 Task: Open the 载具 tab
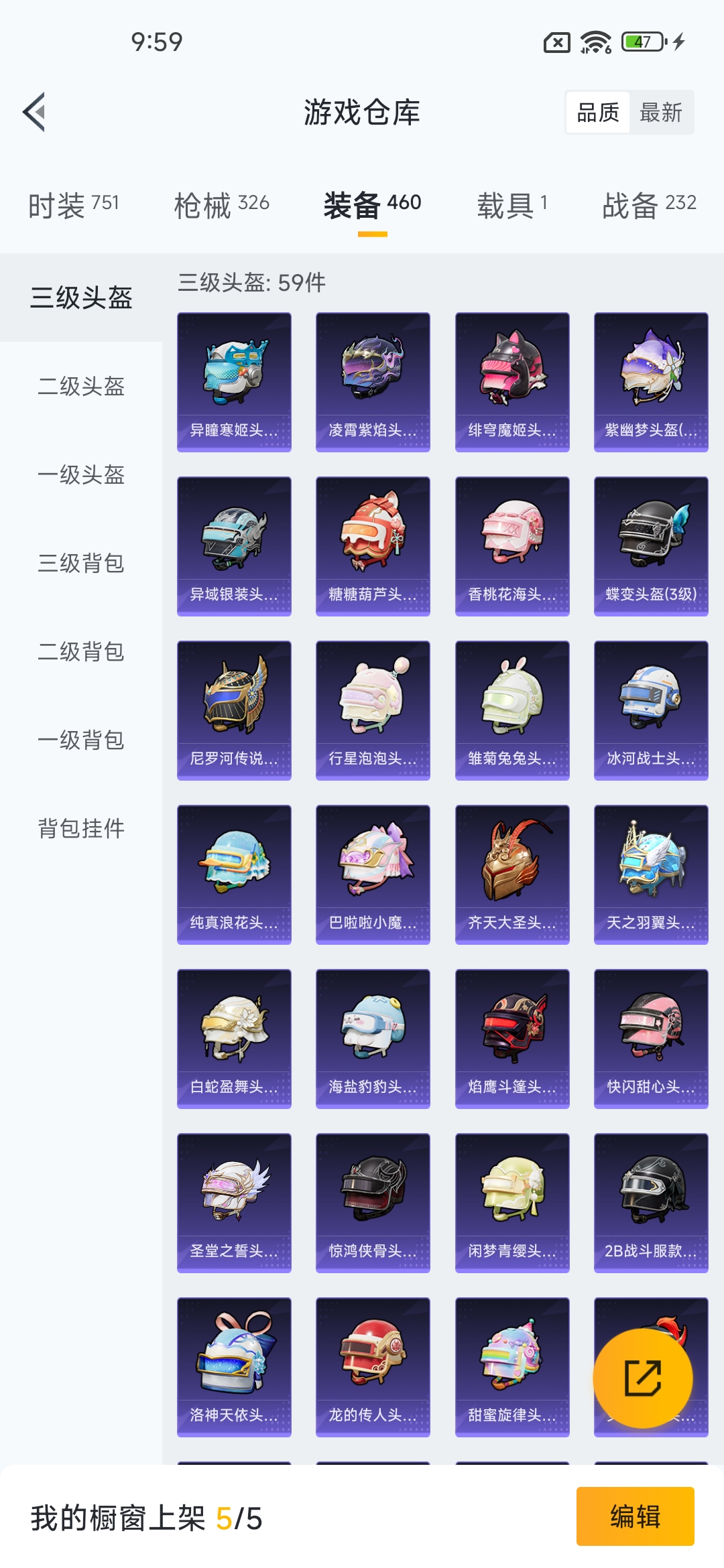[511, 204]
